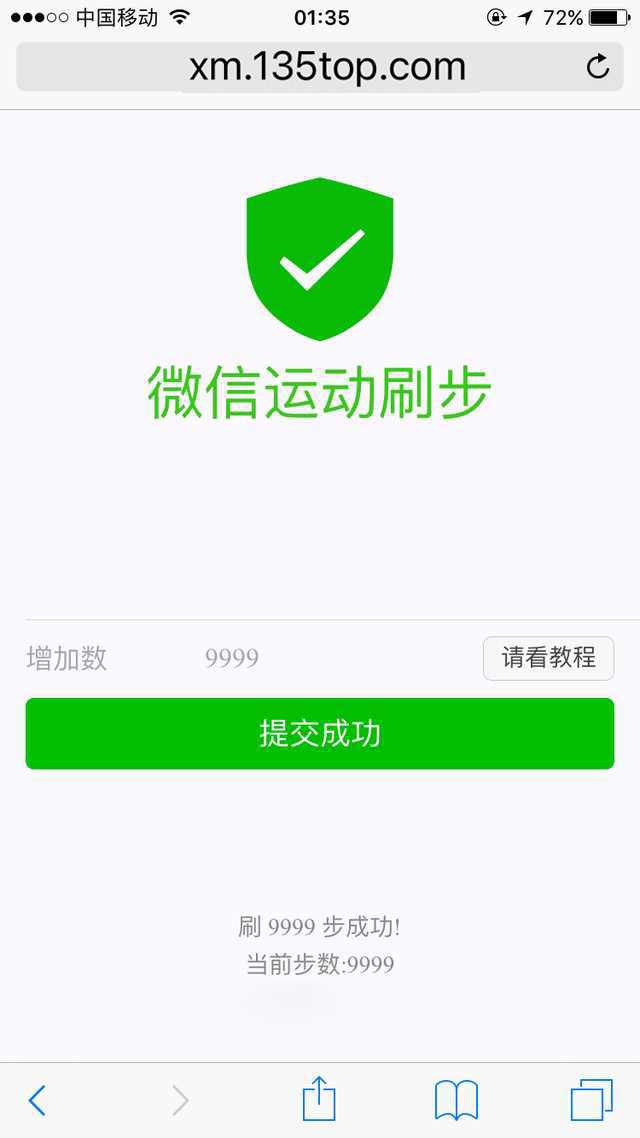Open the 请看教程 tutorial
This screenshot has width=640, height=1138.
(548, 658)
